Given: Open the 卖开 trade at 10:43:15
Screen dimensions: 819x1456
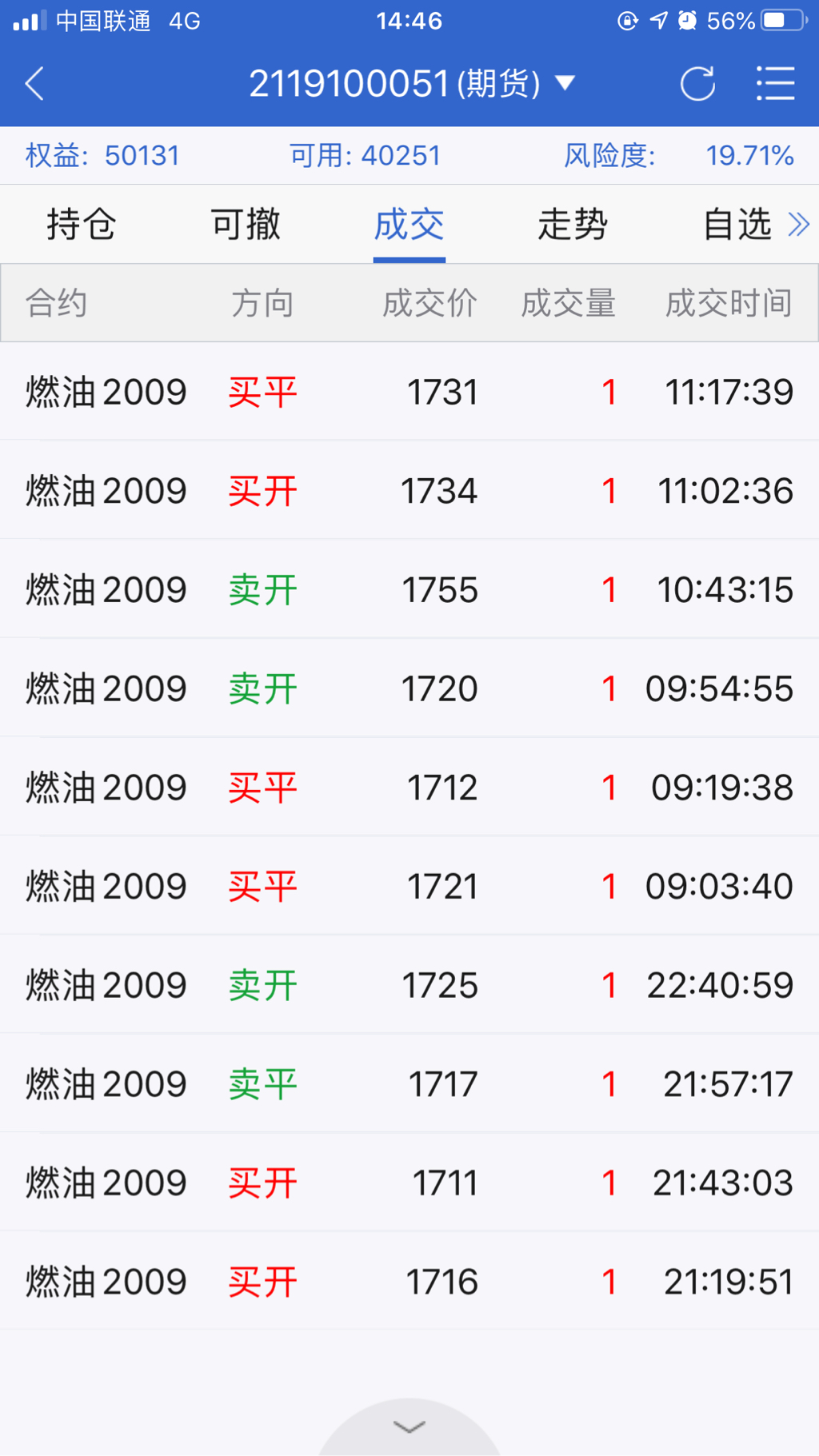Looking at the screenshot, I should pyautogui.click(x=409, y=590).
